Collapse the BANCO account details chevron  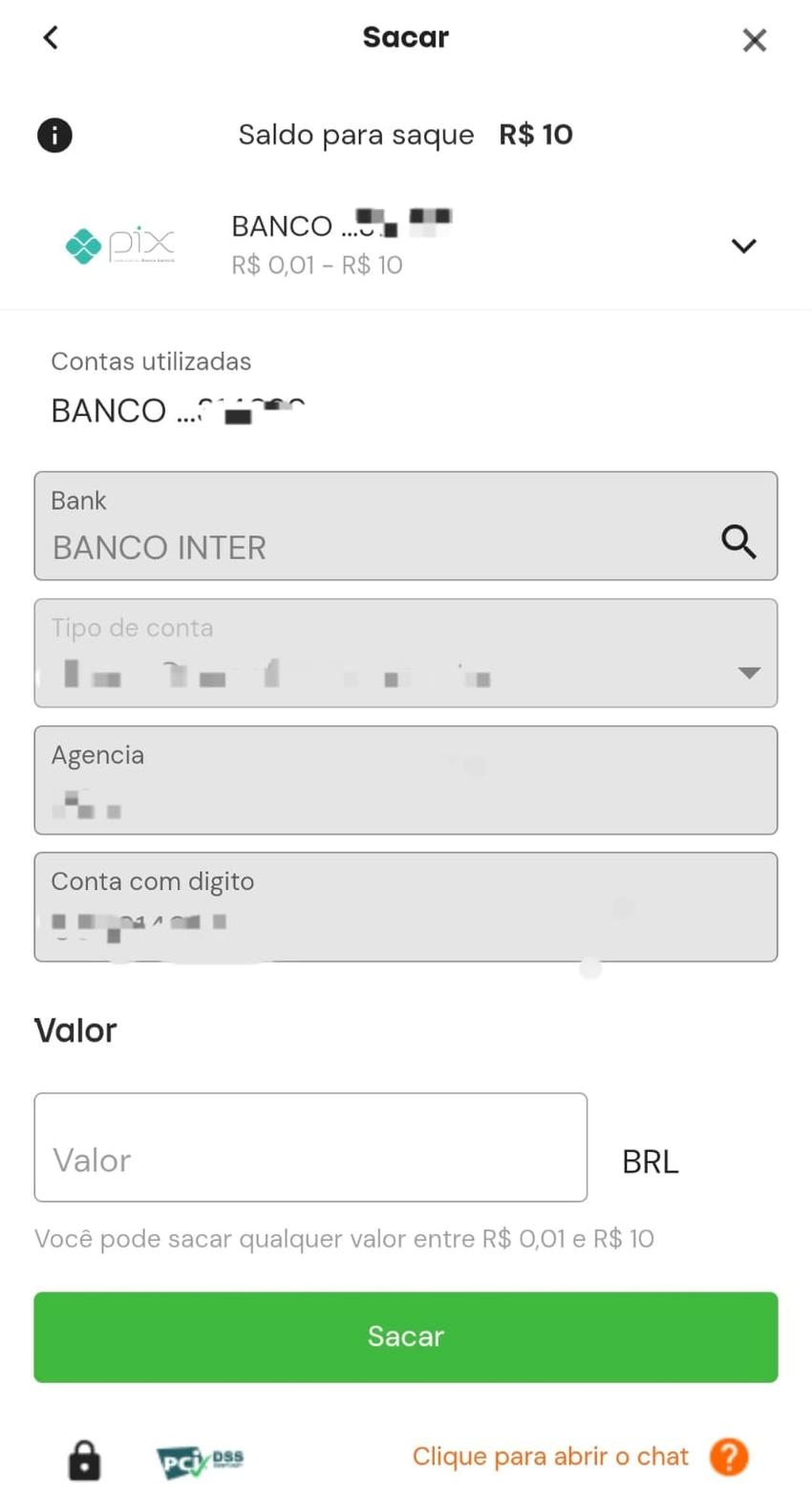point(743,246)
